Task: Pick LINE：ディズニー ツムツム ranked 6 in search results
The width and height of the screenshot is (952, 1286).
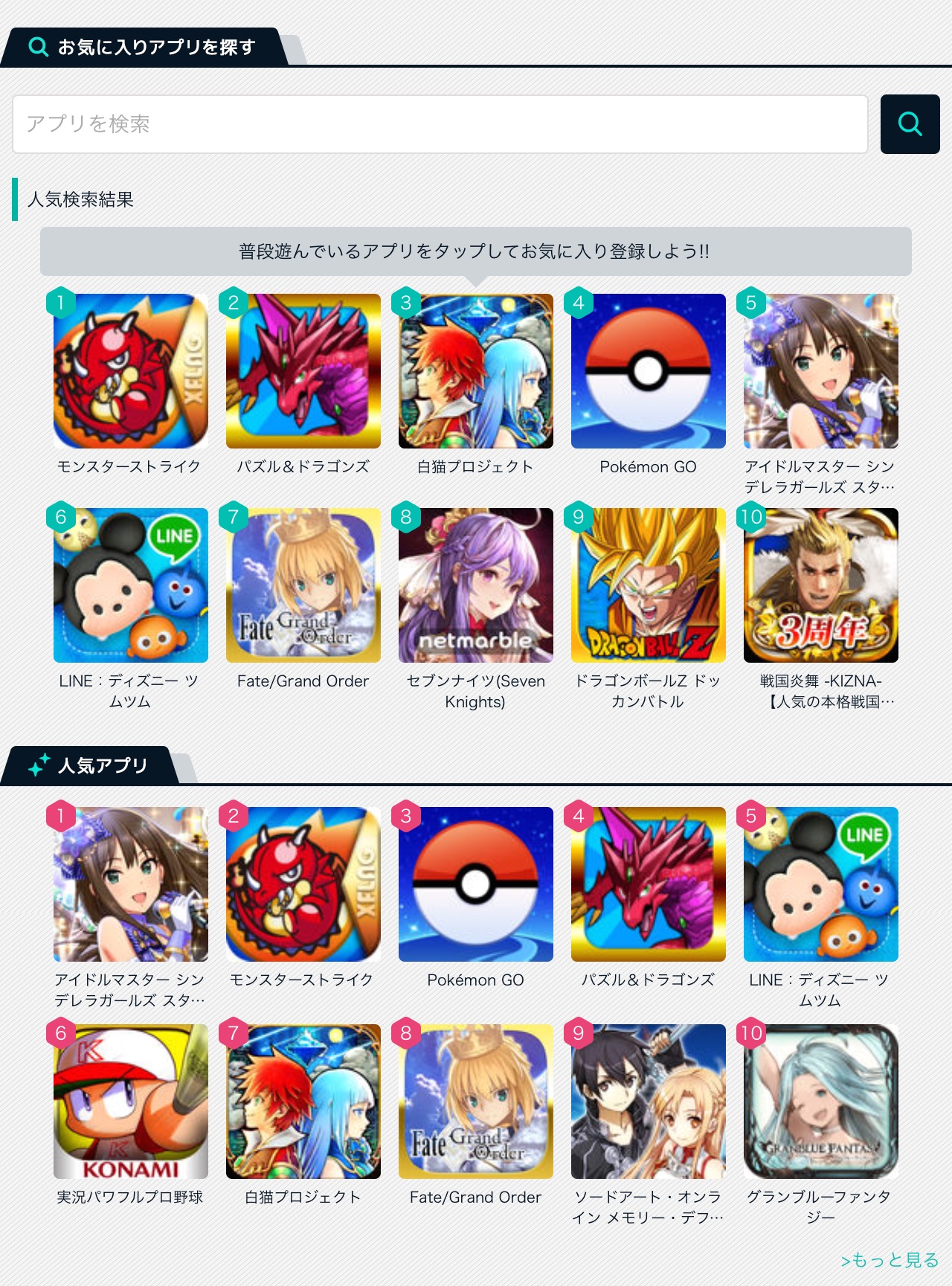Action: 131,585
